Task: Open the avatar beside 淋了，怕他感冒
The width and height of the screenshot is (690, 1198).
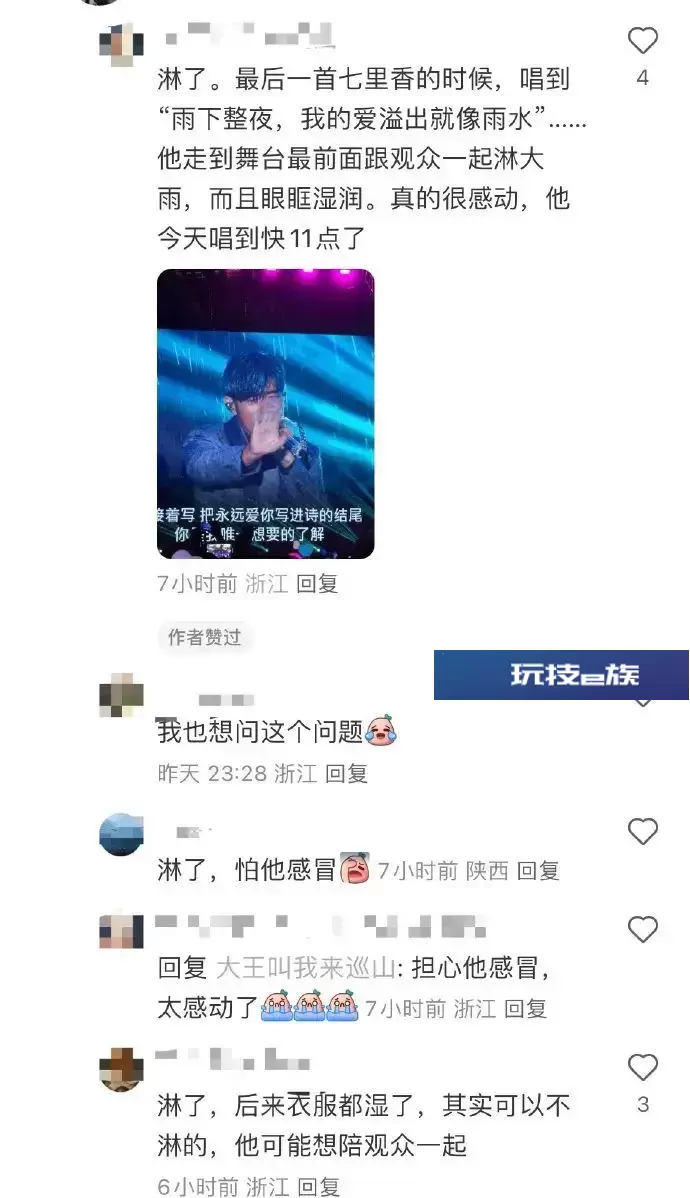Action: click(121, 834)
